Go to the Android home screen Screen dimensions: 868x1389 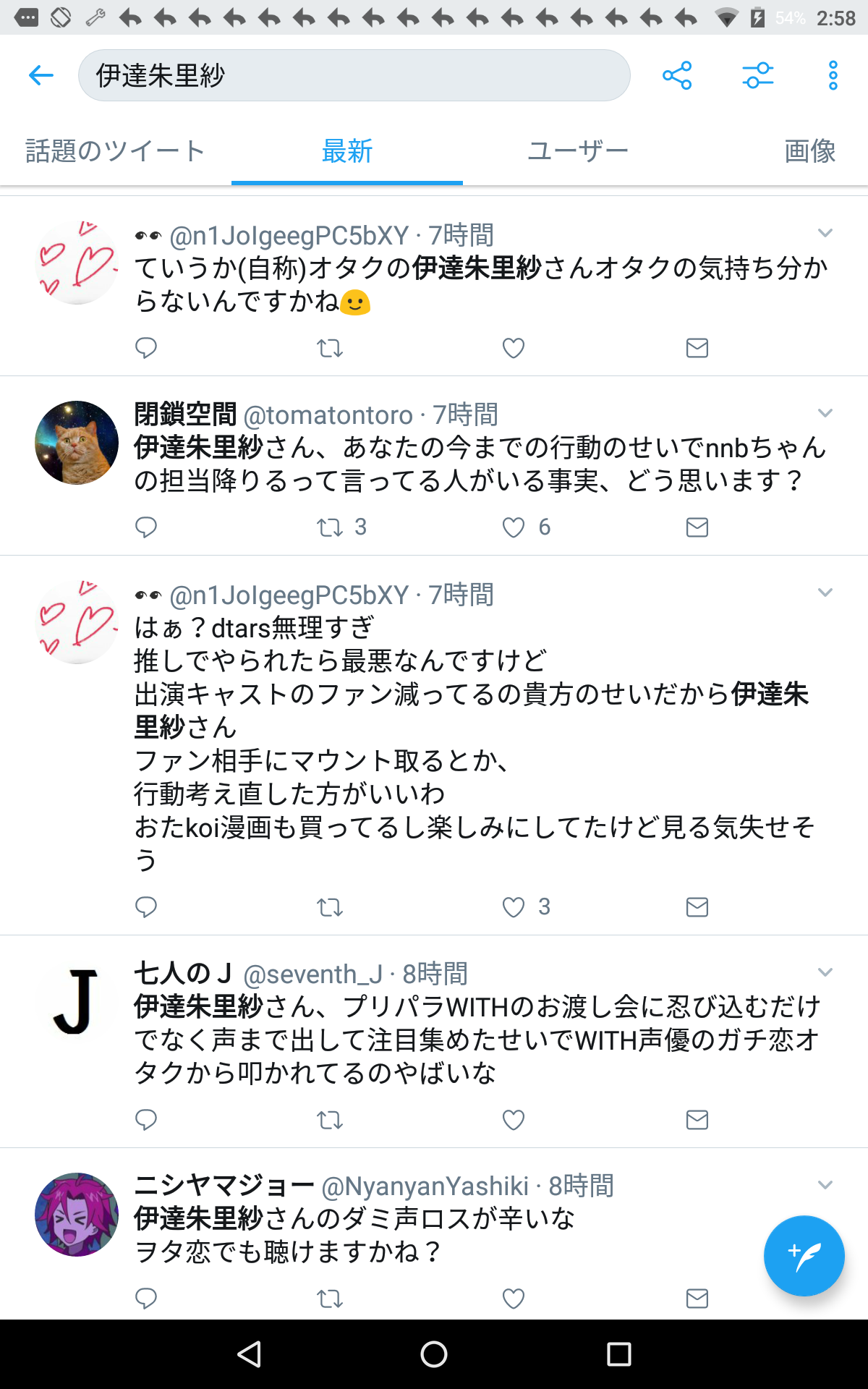(x=434, y=1354)
